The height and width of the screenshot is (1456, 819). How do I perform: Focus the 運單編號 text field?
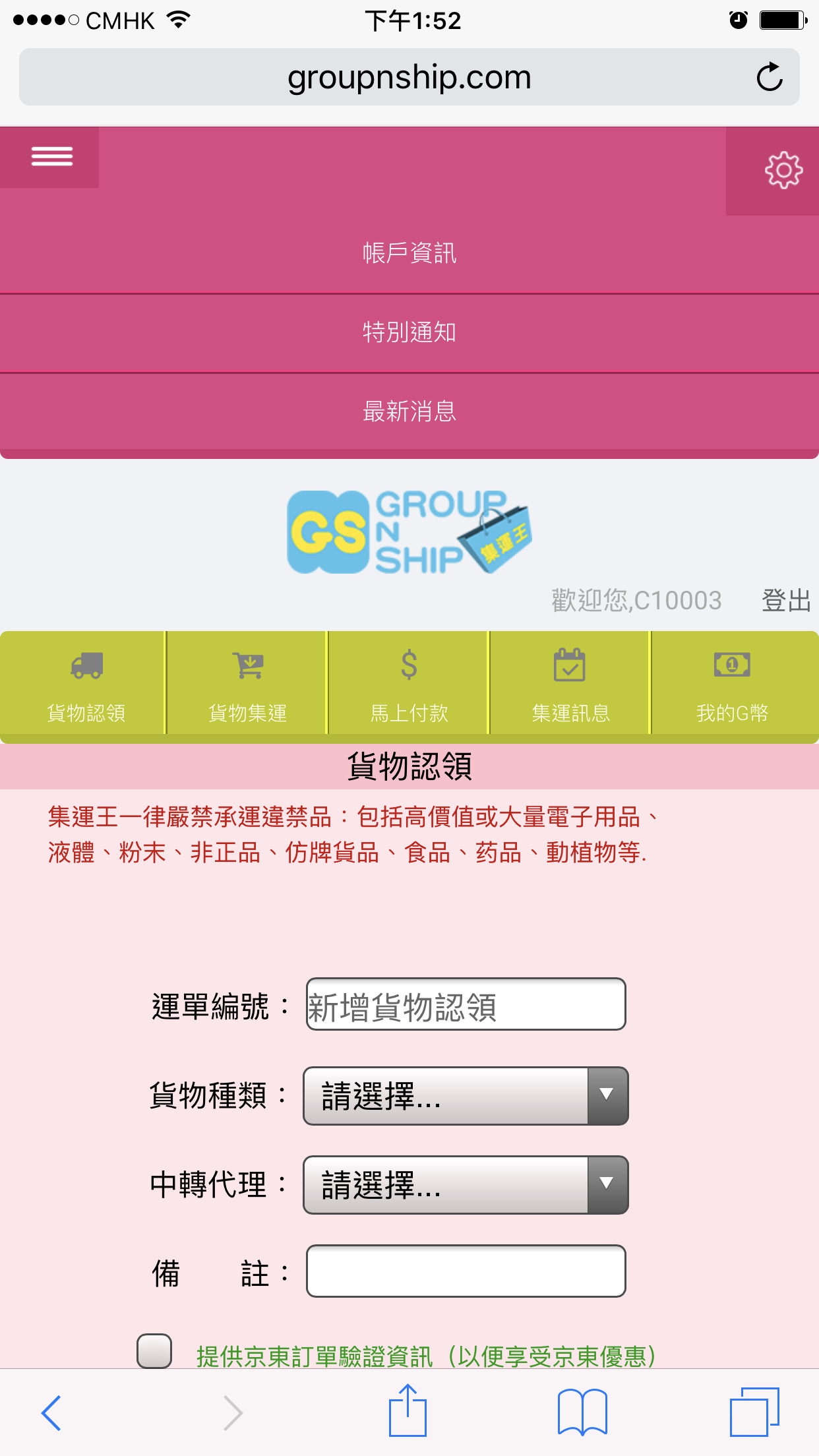click(466, 1004)
